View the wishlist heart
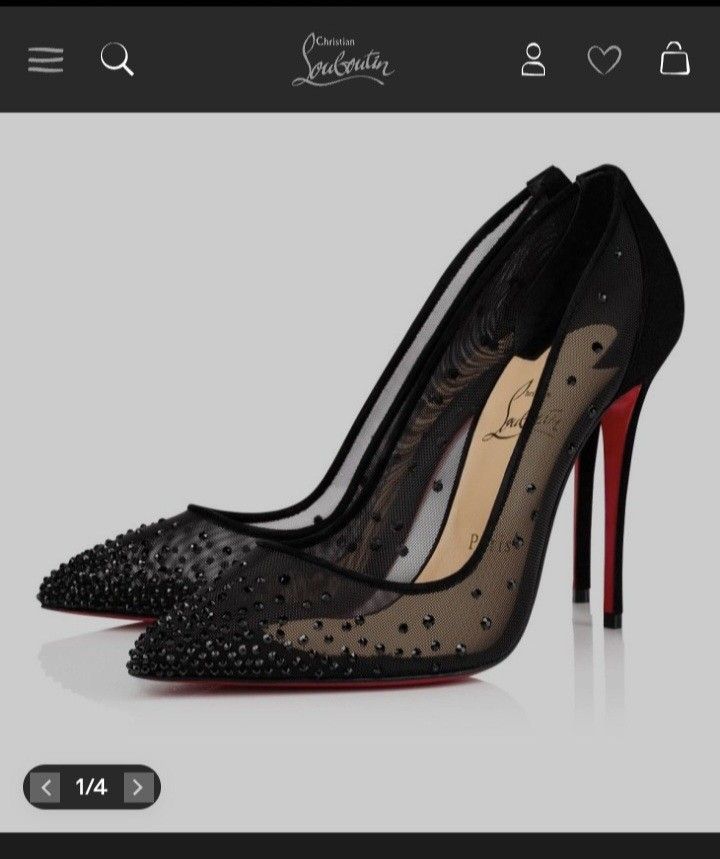The width and height of the screenshot is (720, 859). 604,60
